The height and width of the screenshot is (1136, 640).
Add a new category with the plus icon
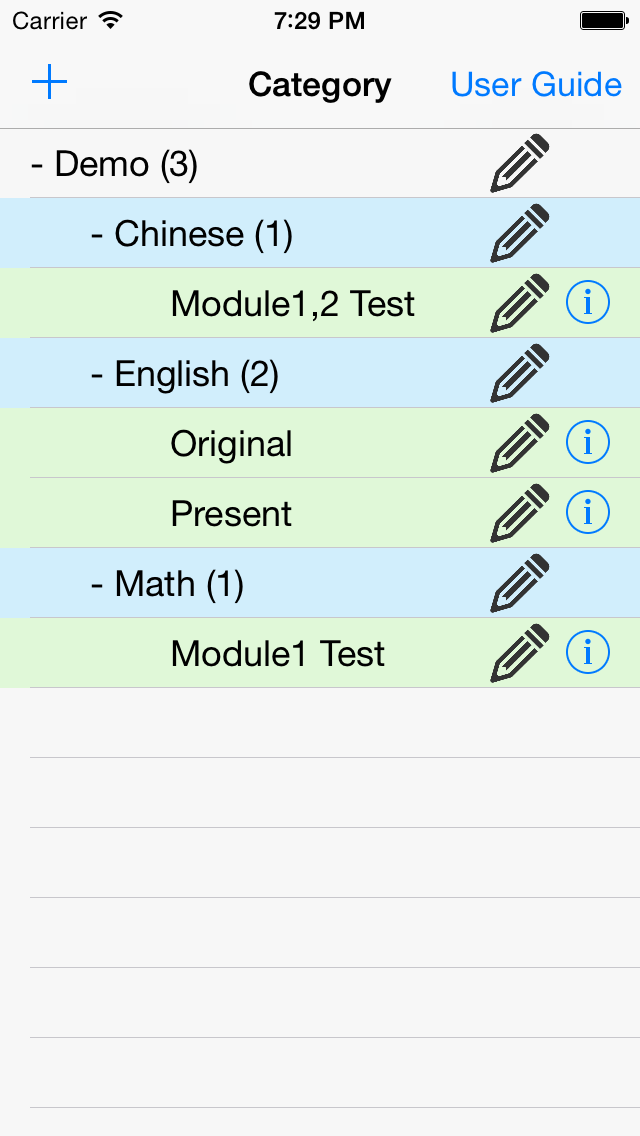click(49, 83)
